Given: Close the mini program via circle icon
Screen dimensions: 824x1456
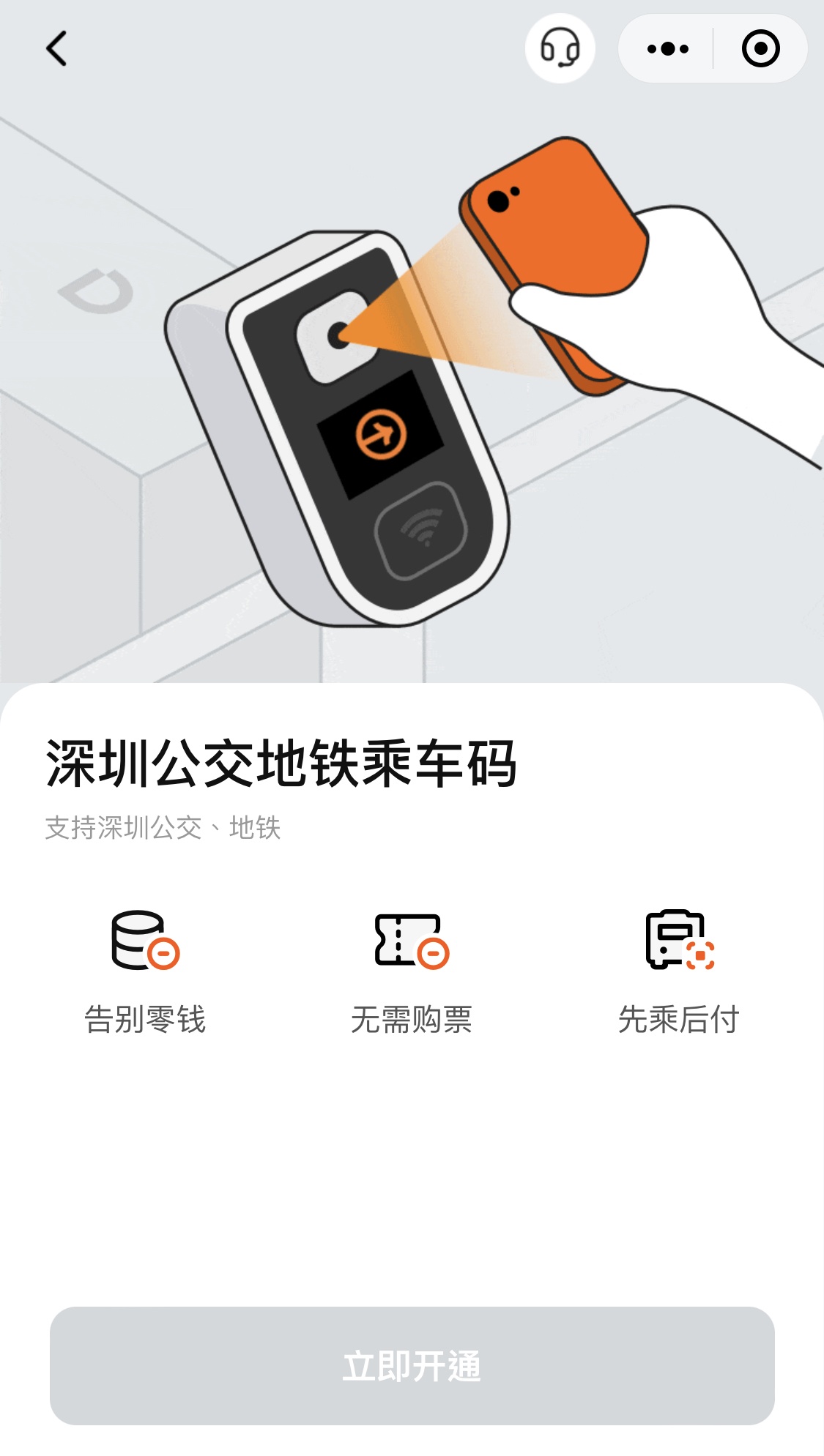Looking at the screenshot, I should (x=760, y=49).
